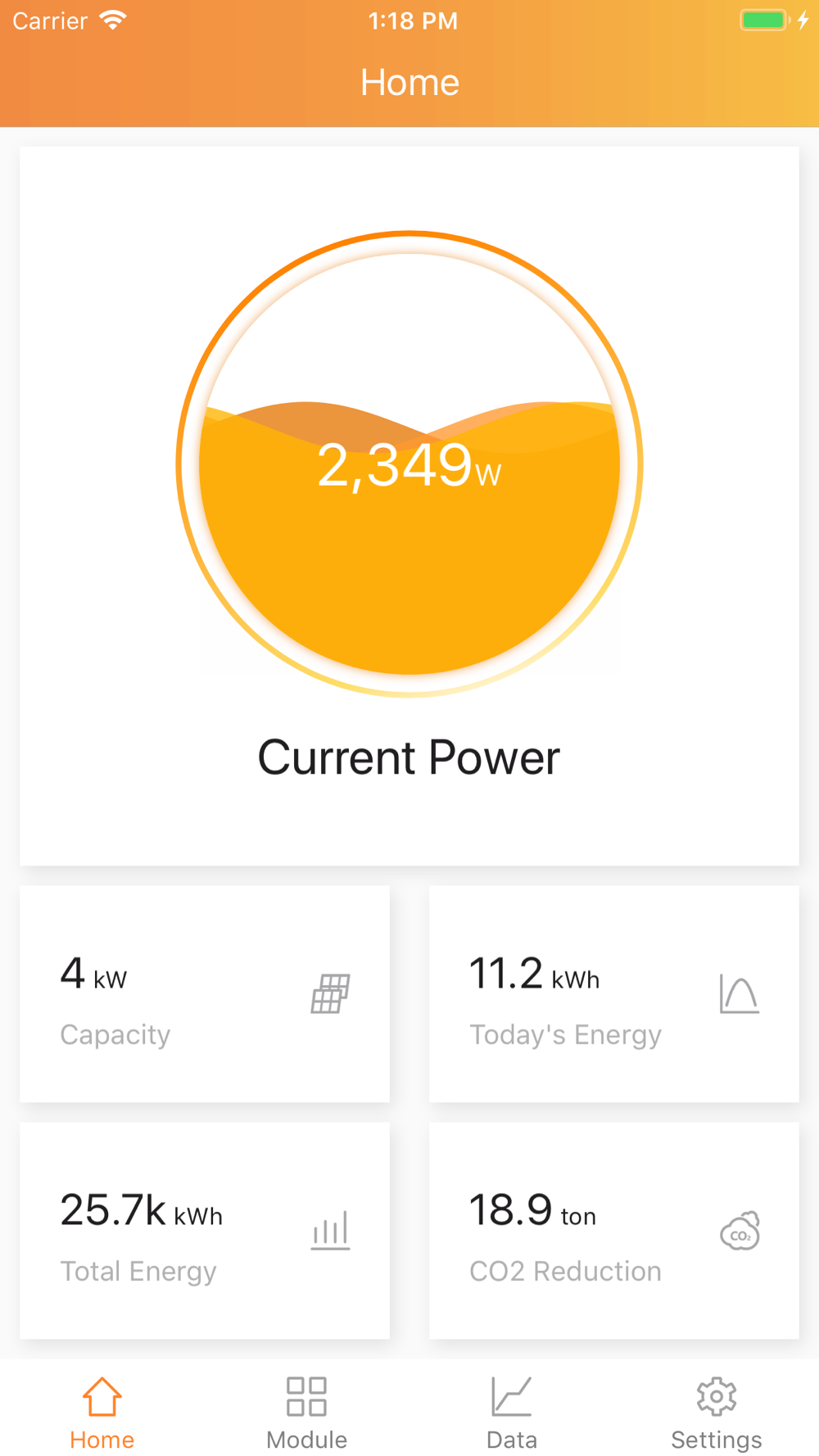
Task: Open the Today's Energy card
Action: [x=614, y=993]
